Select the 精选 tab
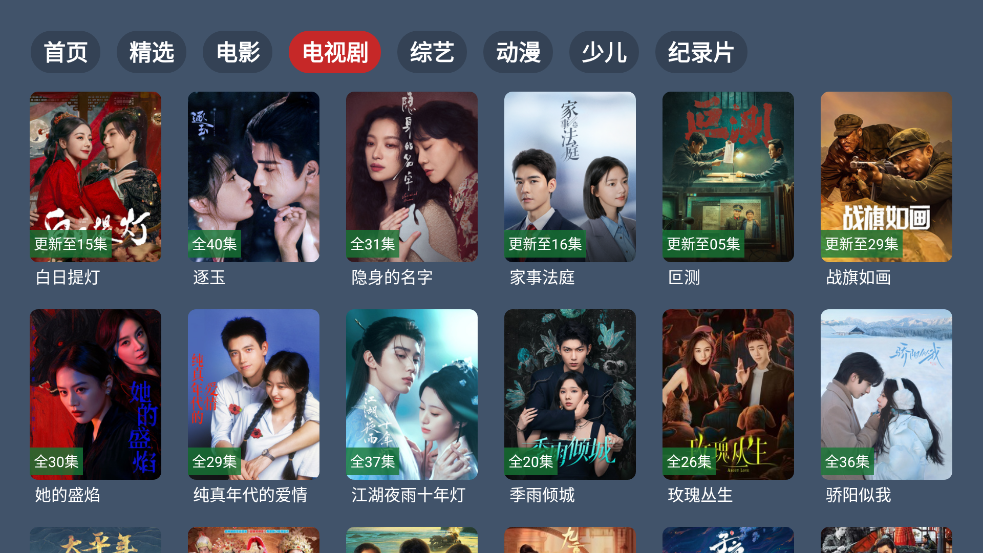983x553 pixels. coord(152,52)
